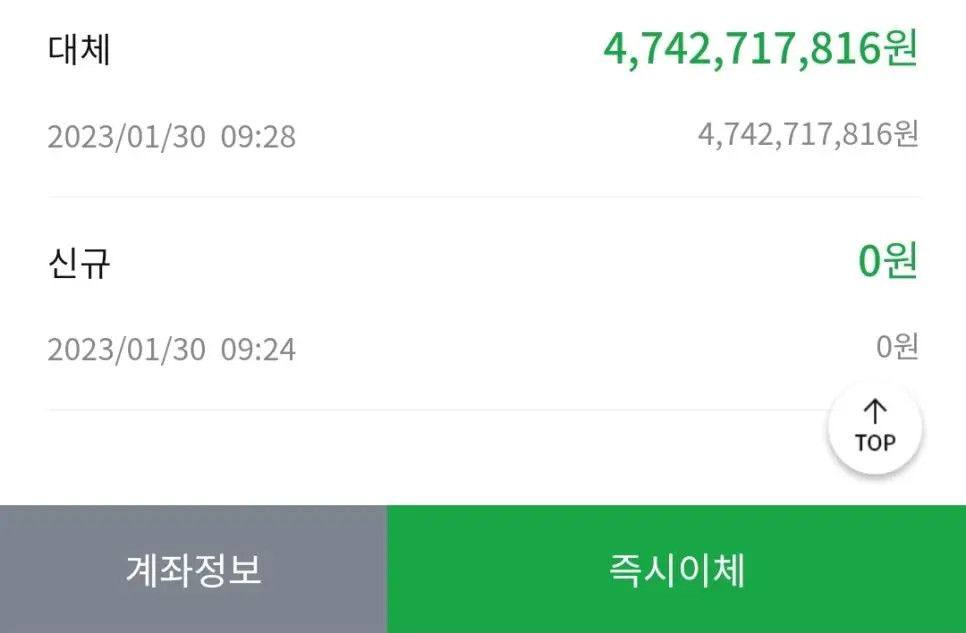Start 즉시이체 instant transfer

click(x=676, y=570)
